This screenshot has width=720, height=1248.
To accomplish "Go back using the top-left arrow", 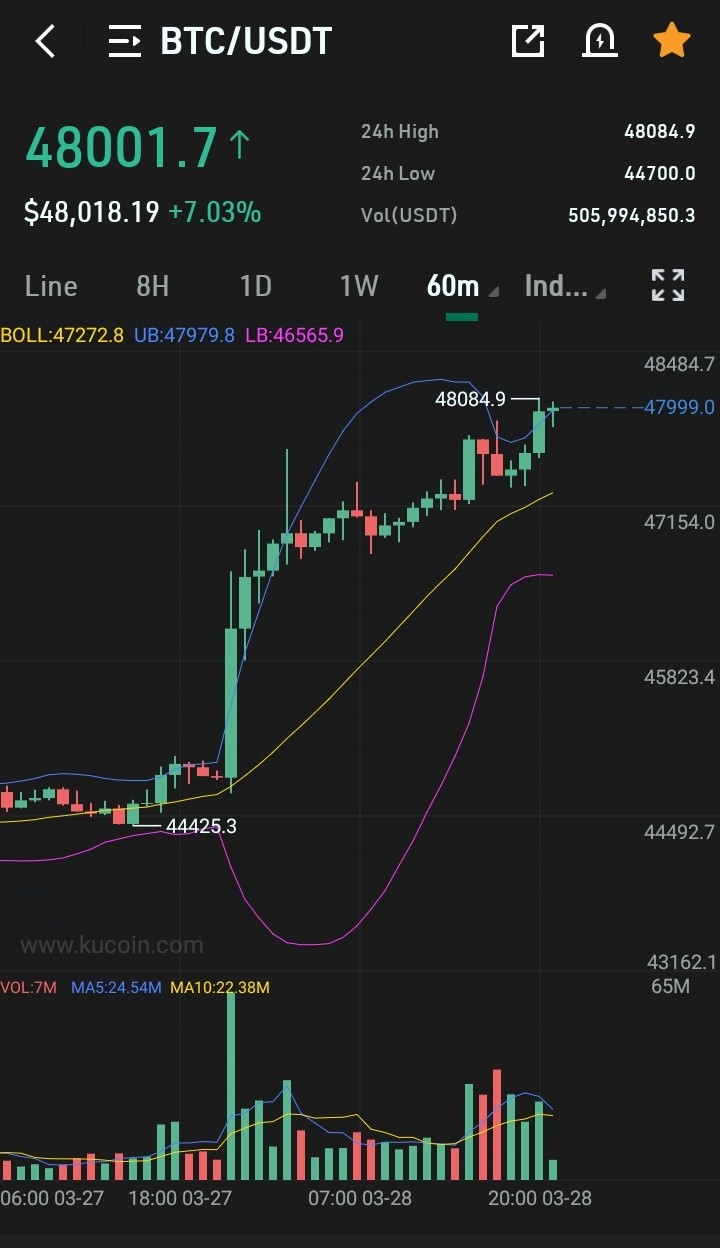I will 45,41.
